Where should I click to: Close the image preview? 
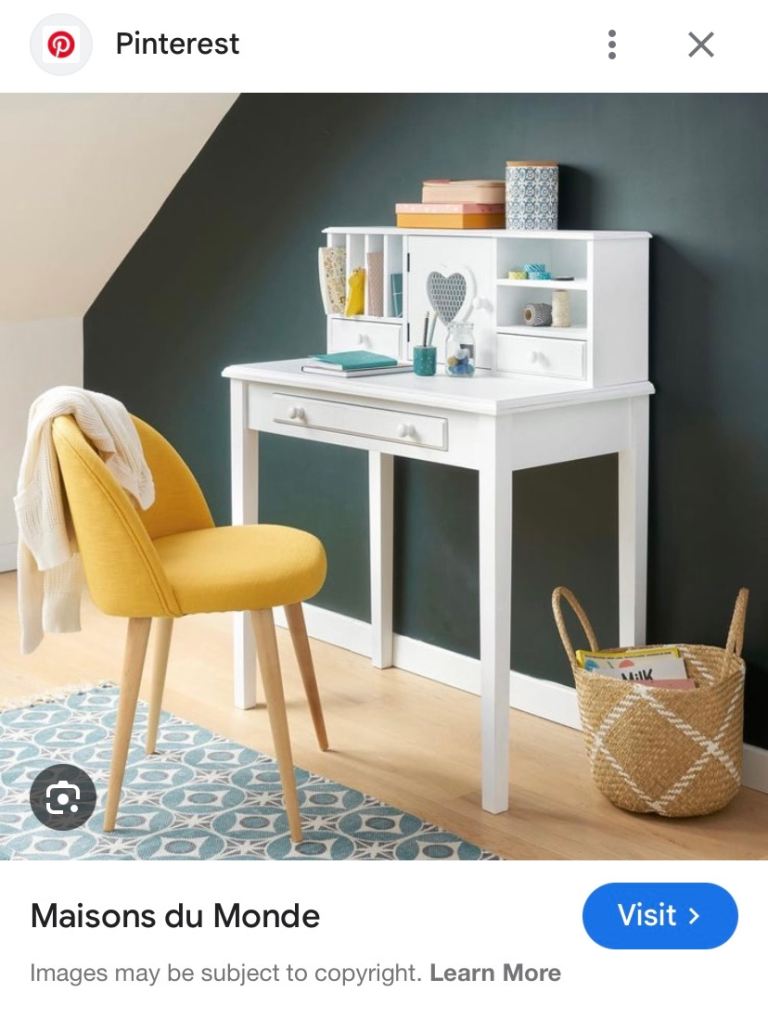tap(701, 44)
